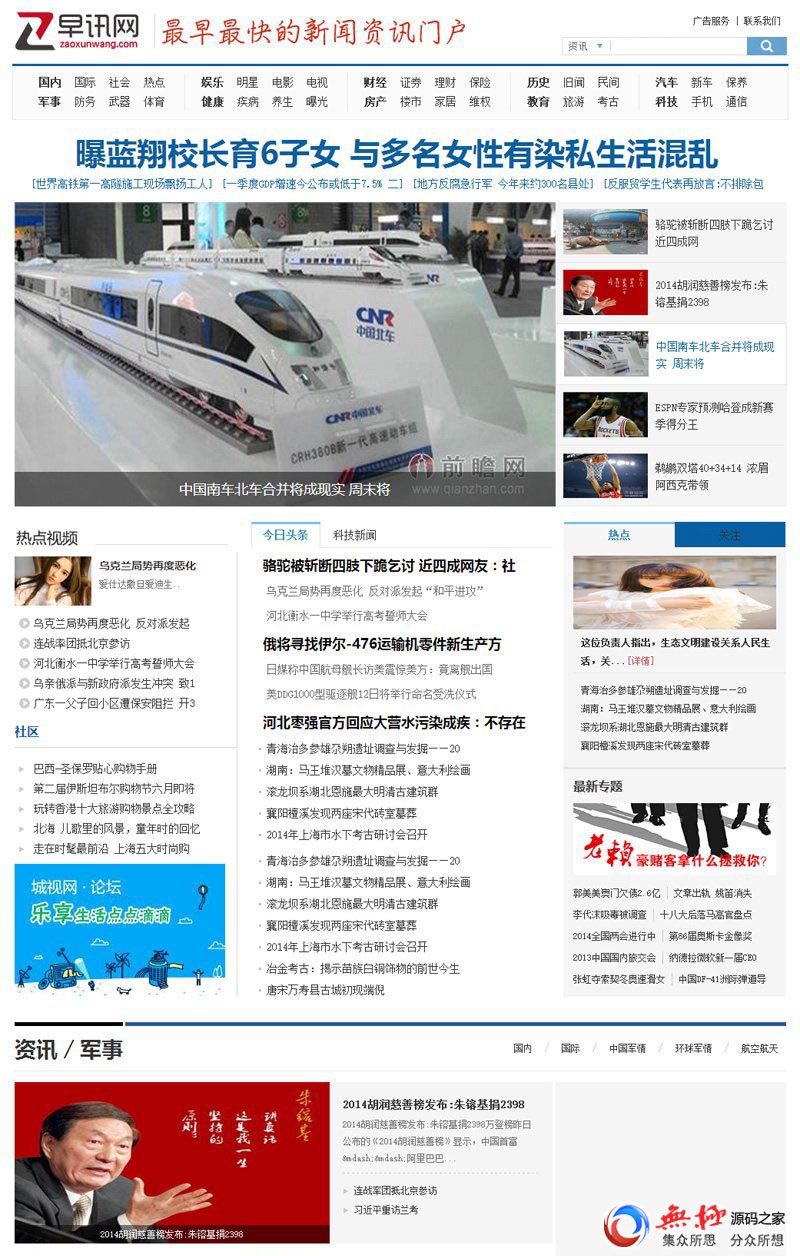Focus the search text field
The width and height of the screenshot is (800, 1256).
click(x=677, y=46)
